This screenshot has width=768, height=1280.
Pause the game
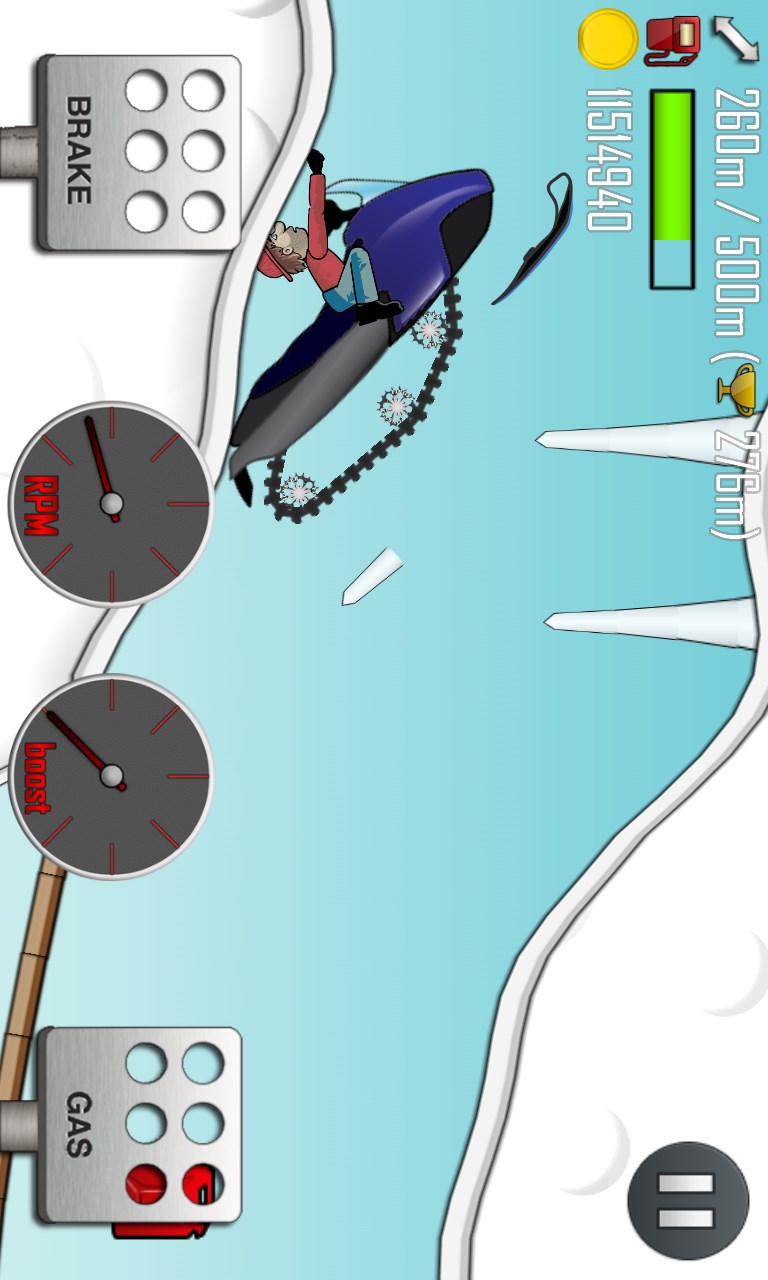688,1200
